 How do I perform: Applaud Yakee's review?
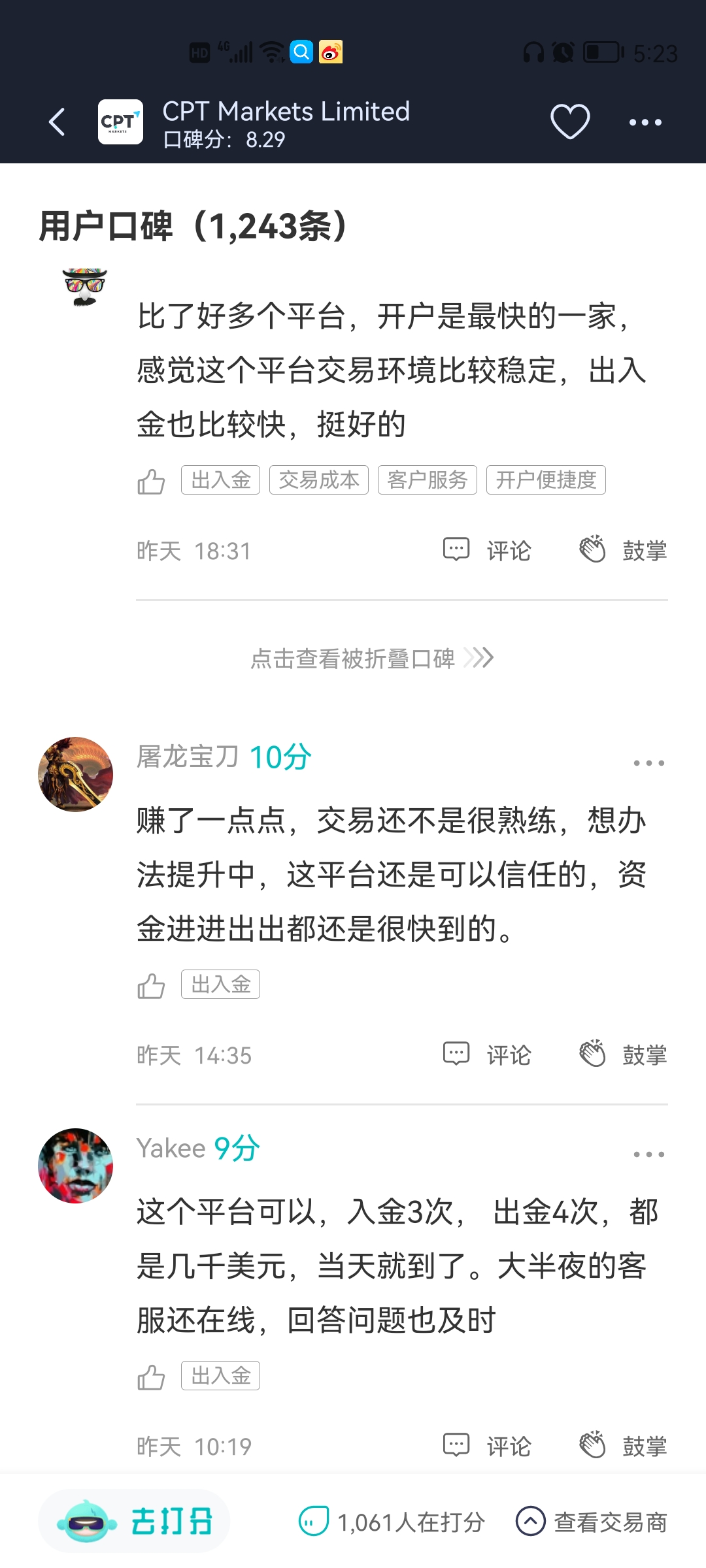[x=623, y=1446]
